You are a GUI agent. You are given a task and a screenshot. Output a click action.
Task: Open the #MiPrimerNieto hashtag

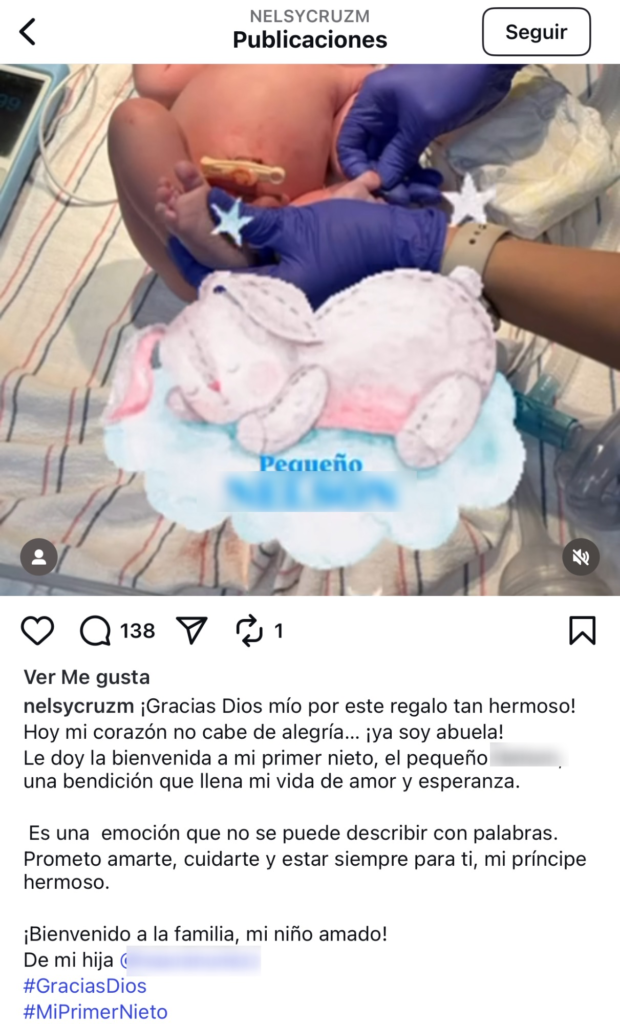(95, 1012)
